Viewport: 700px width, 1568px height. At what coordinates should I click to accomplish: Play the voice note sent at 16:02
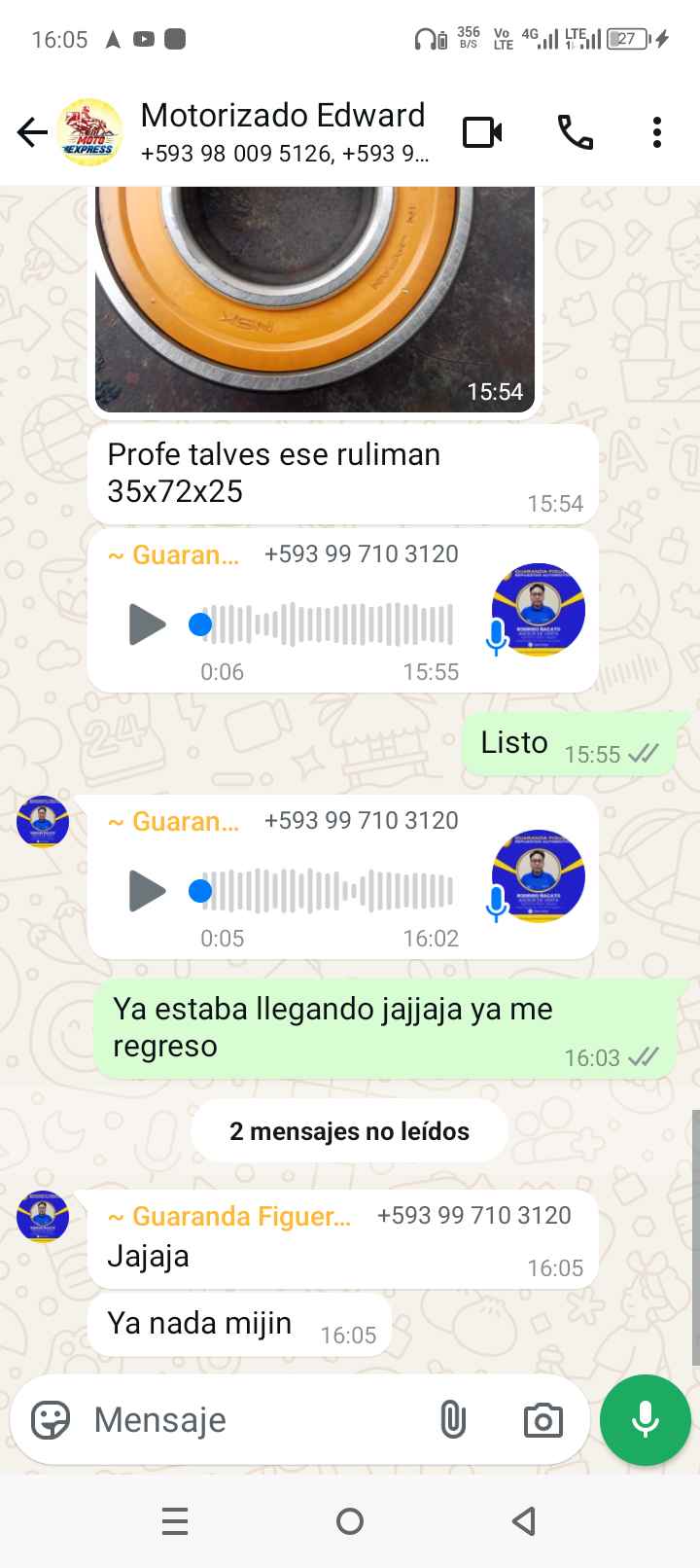click(x=147, y=891)
